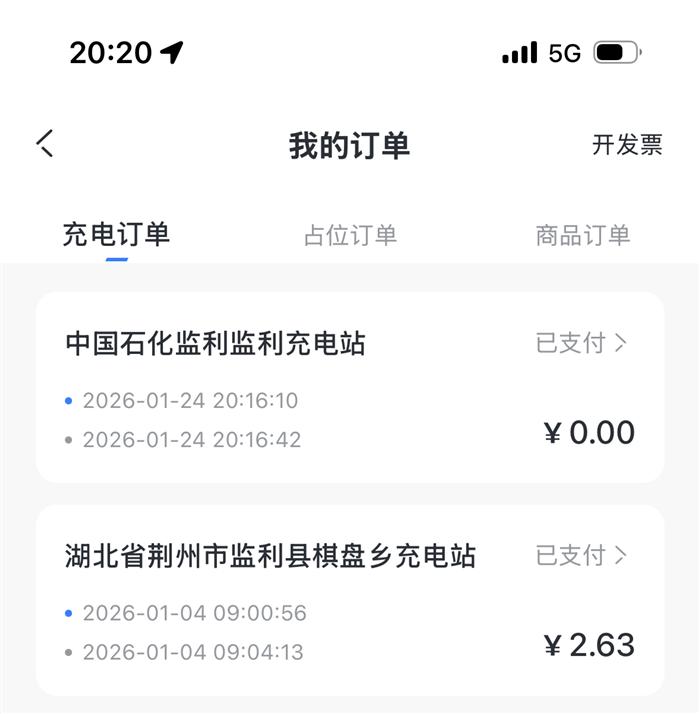Switch to the 占位订单 tab
The image size is (700, 714).
click(350, 236)
